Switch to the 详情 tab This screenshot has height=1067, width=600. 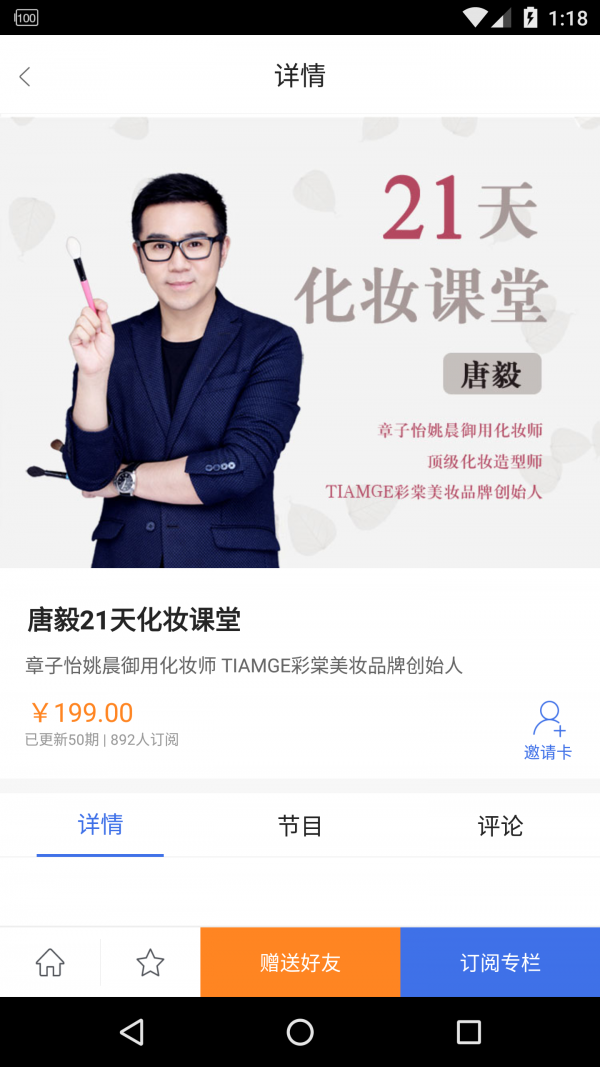[x=100, y=825]
